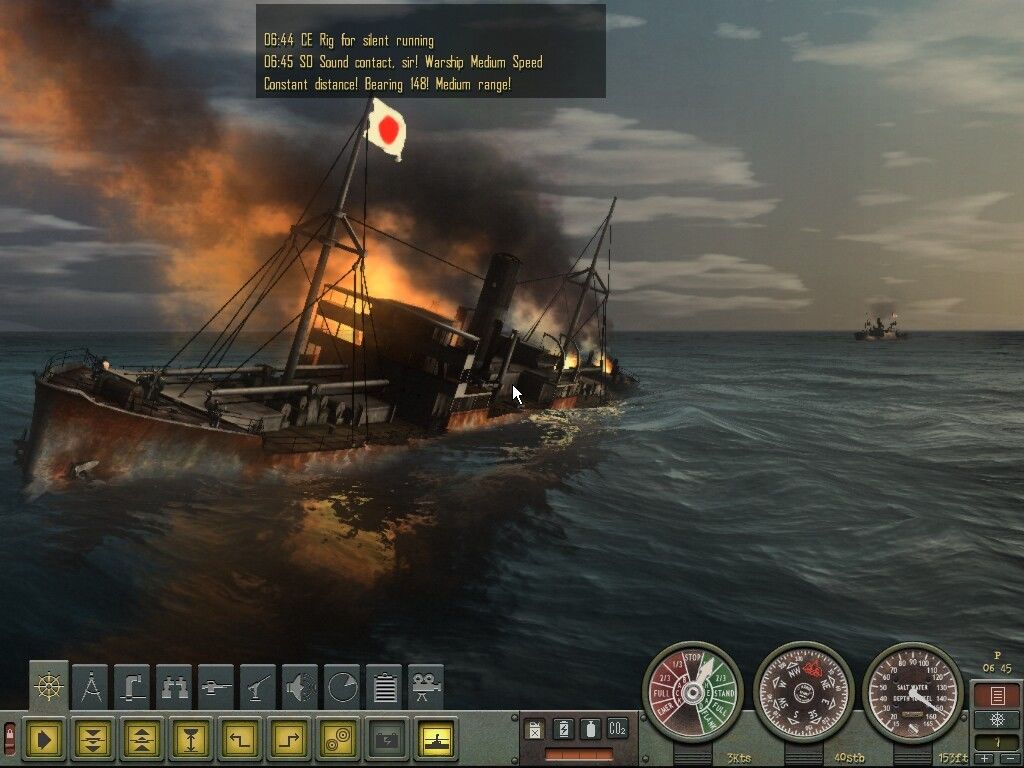Viewport: 1024px width, 768px height.
Task: Select the helm wheel navigation tab
Action: [49, 687]
